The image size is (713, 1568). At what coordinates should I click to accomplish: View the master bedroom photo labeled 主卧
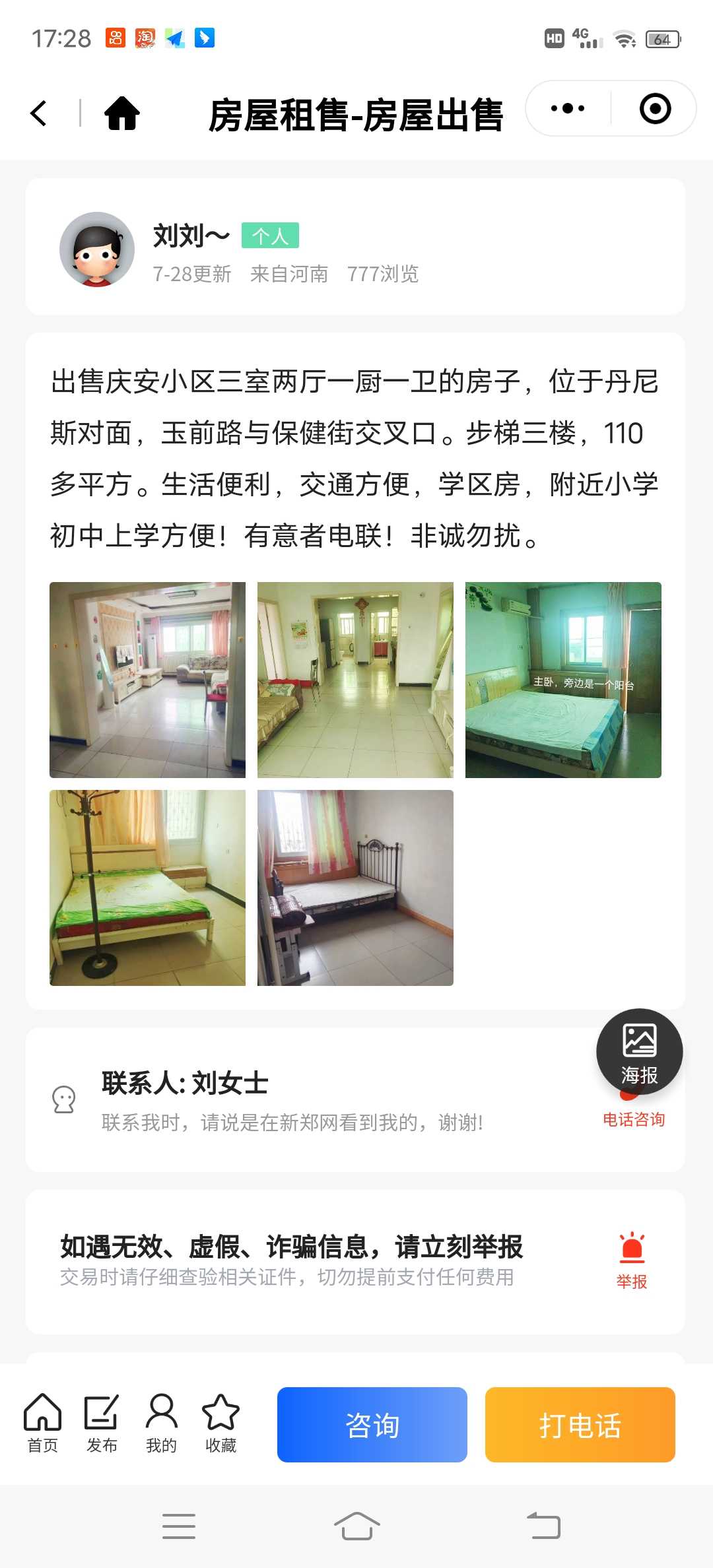pyautogui.click(x=563, y=680)
